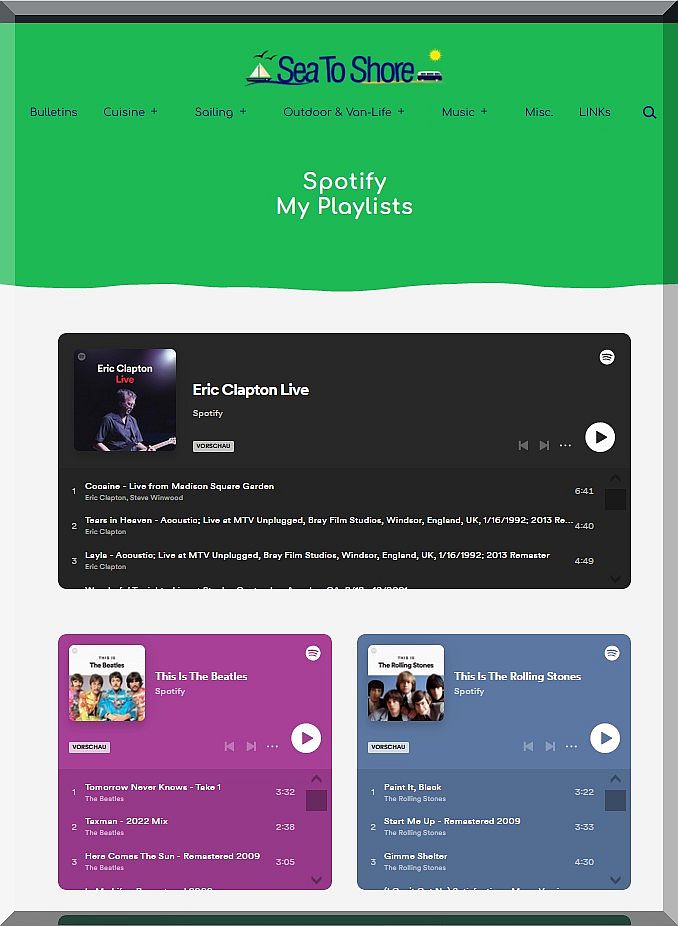Play Here Comes The Sun - Remastered 2009

(171, 856)
